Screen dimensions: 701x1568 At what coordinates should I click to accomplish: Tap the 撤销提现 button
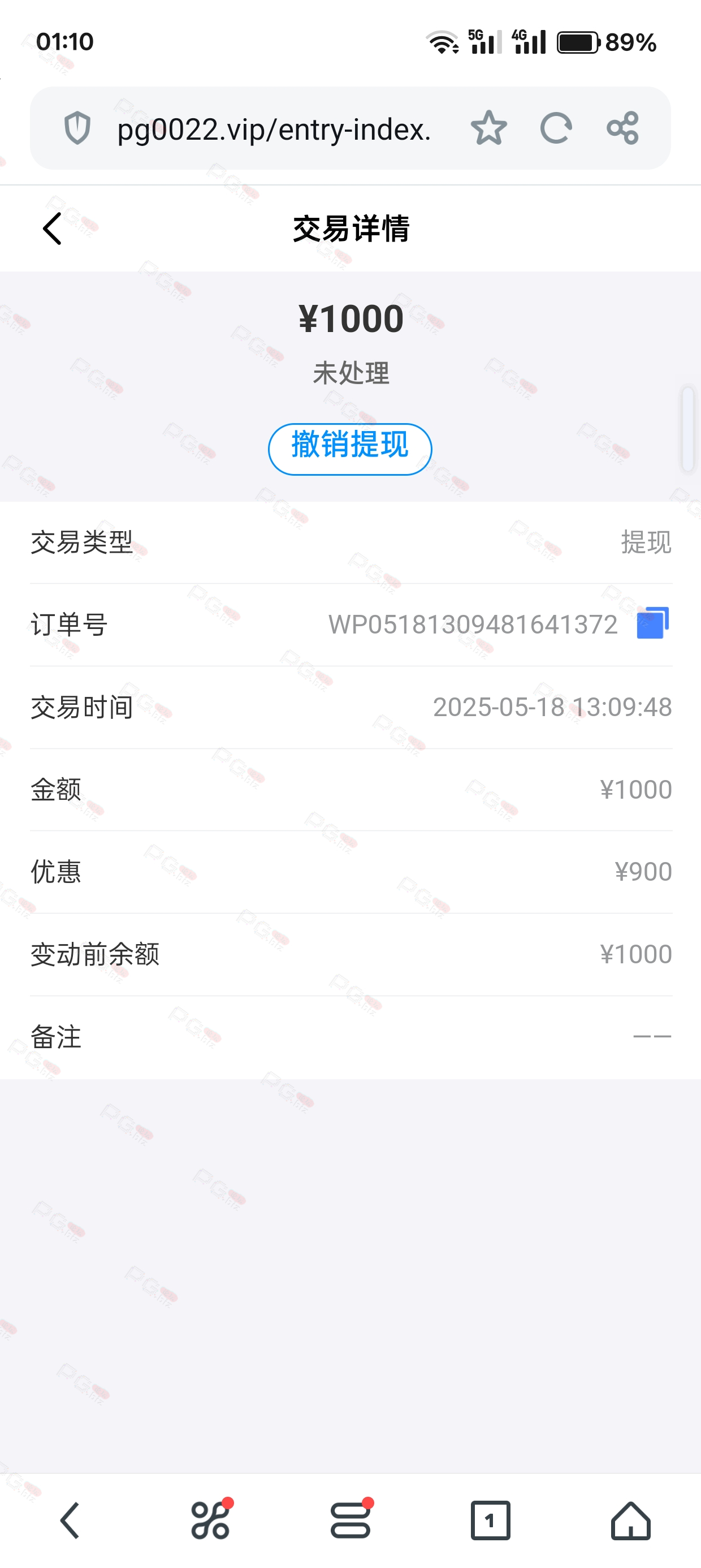click(x=350, y=449)
